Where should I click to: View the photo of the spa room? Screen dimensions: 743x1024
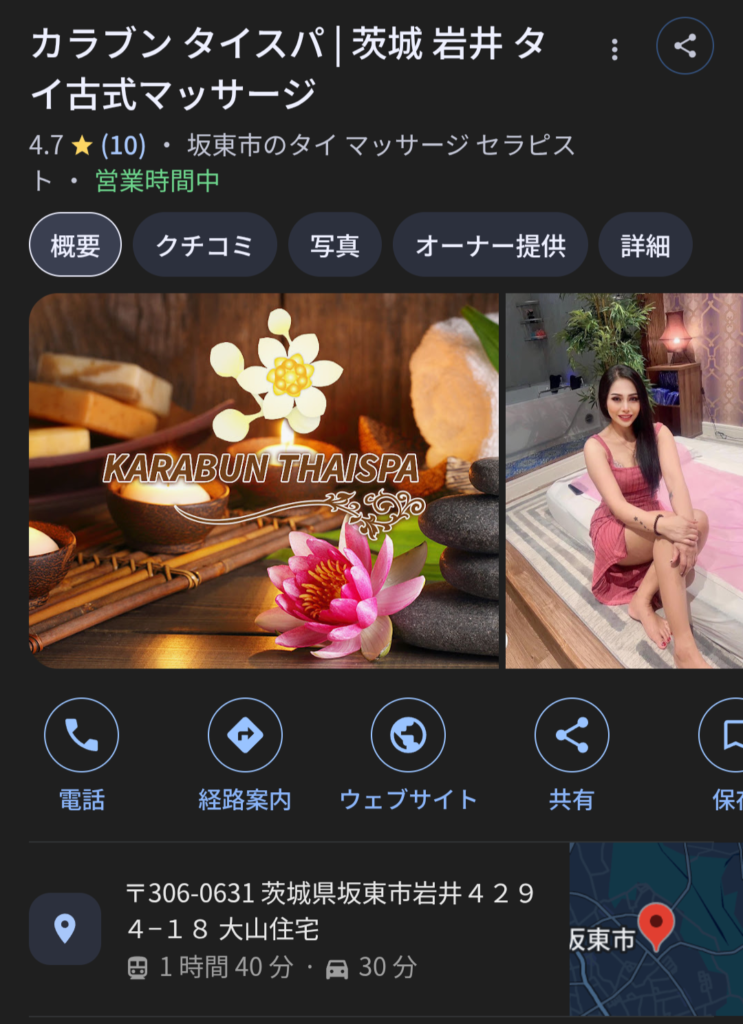pyautogui.click(x=624, y=480)
